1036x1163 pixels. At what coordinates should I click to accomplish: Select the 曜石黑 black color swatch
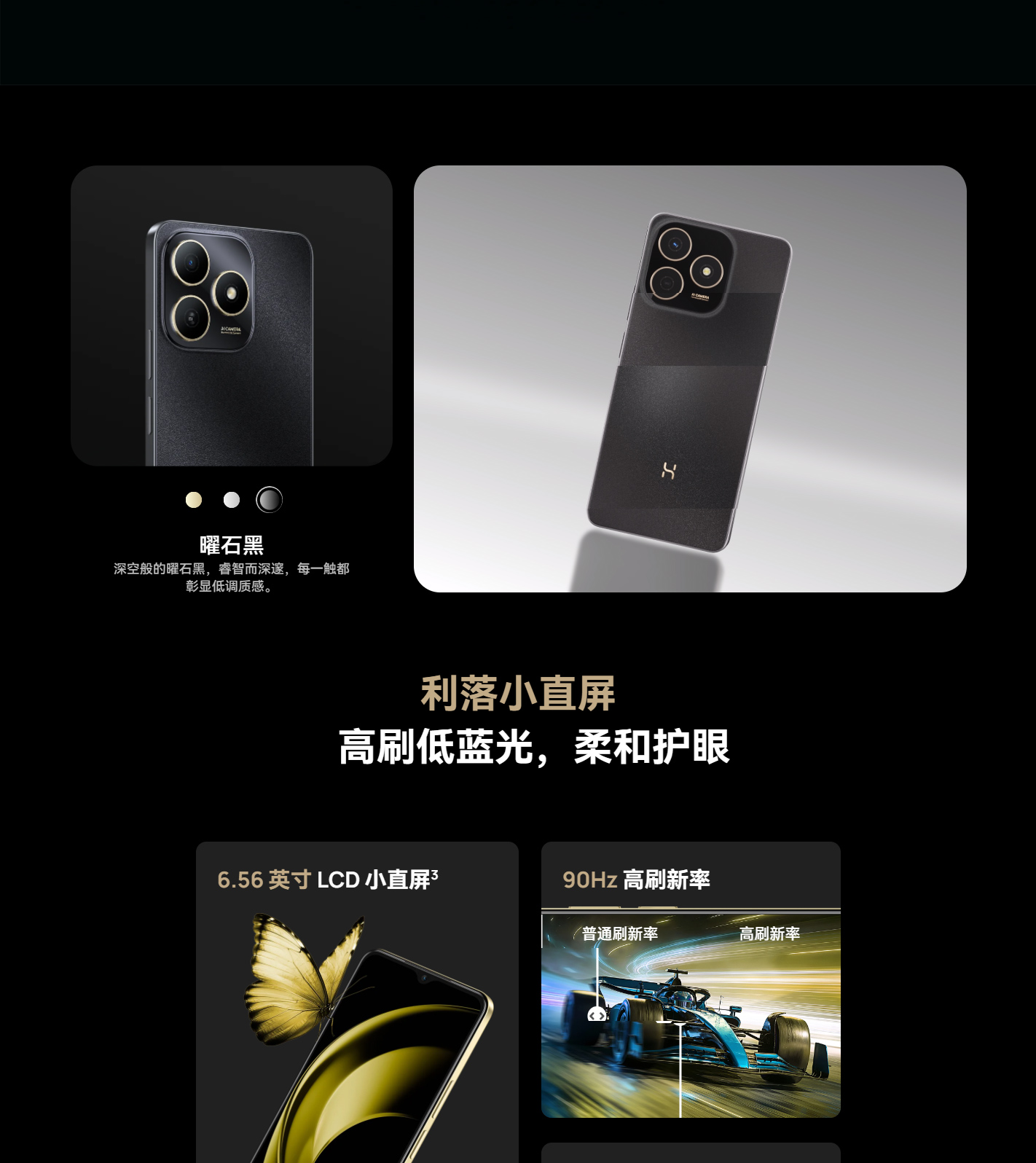[x=269, y=500]
